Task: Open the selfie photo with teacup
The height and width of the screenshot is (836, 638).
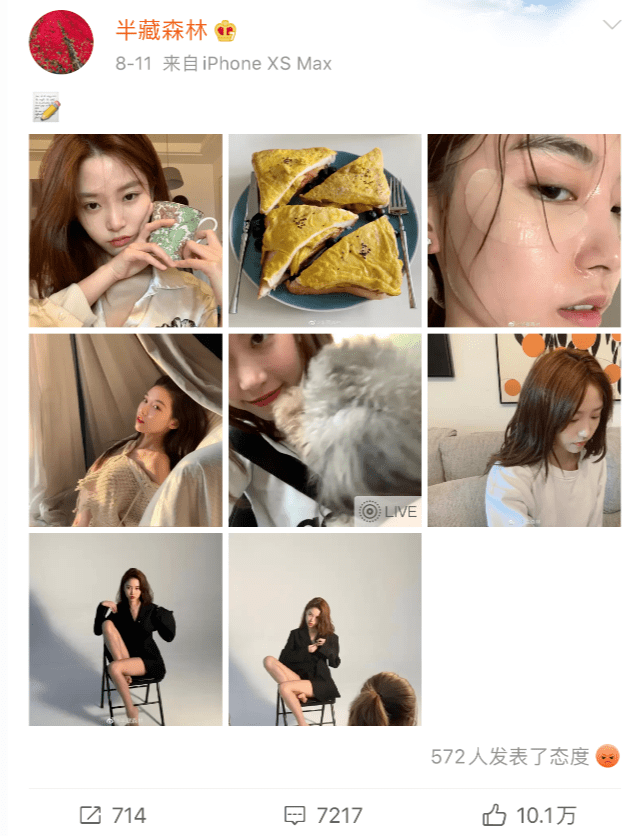Action: [126, 231]
